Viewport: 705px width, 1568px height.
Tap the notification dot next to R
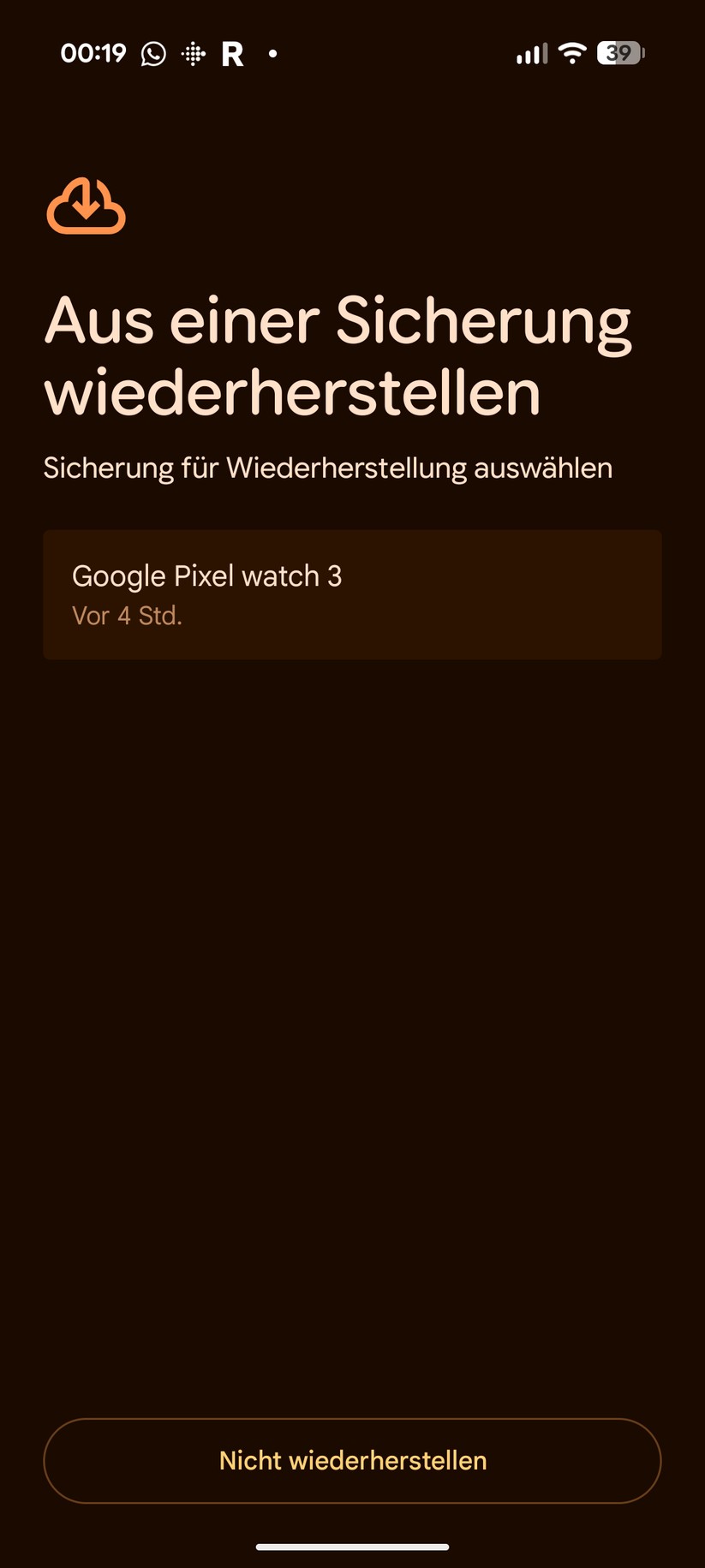[x=272, y=55]
